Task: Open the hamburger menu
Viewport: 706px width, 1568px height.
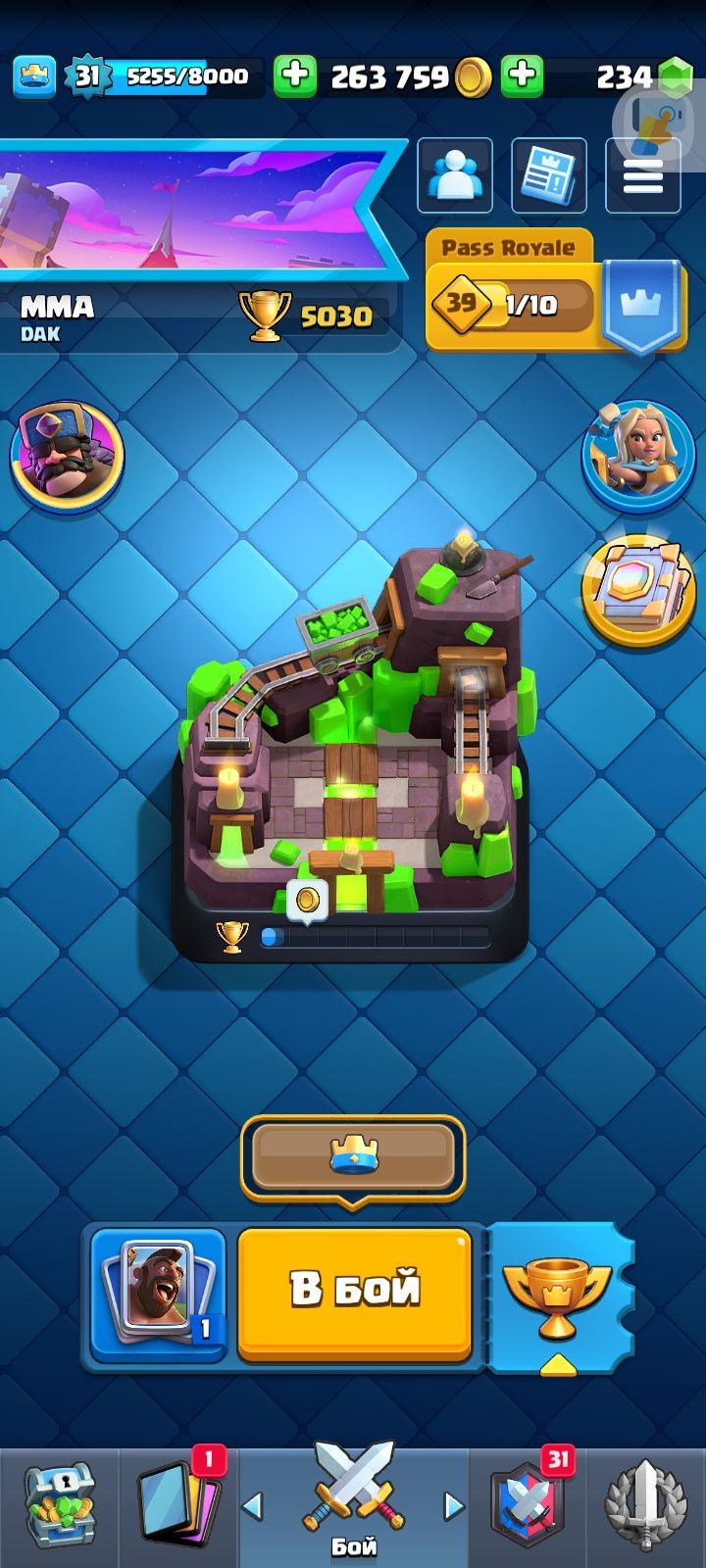Action: click(x=643, y=176)
